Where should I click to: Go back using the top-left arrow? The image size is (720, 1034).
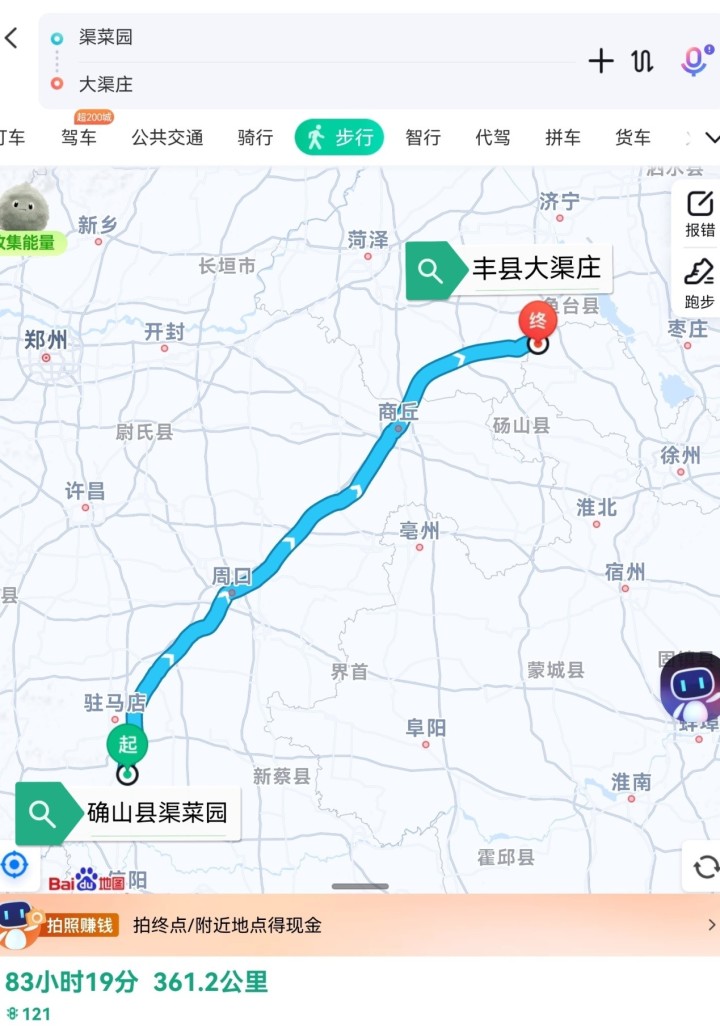coord(12,39)
